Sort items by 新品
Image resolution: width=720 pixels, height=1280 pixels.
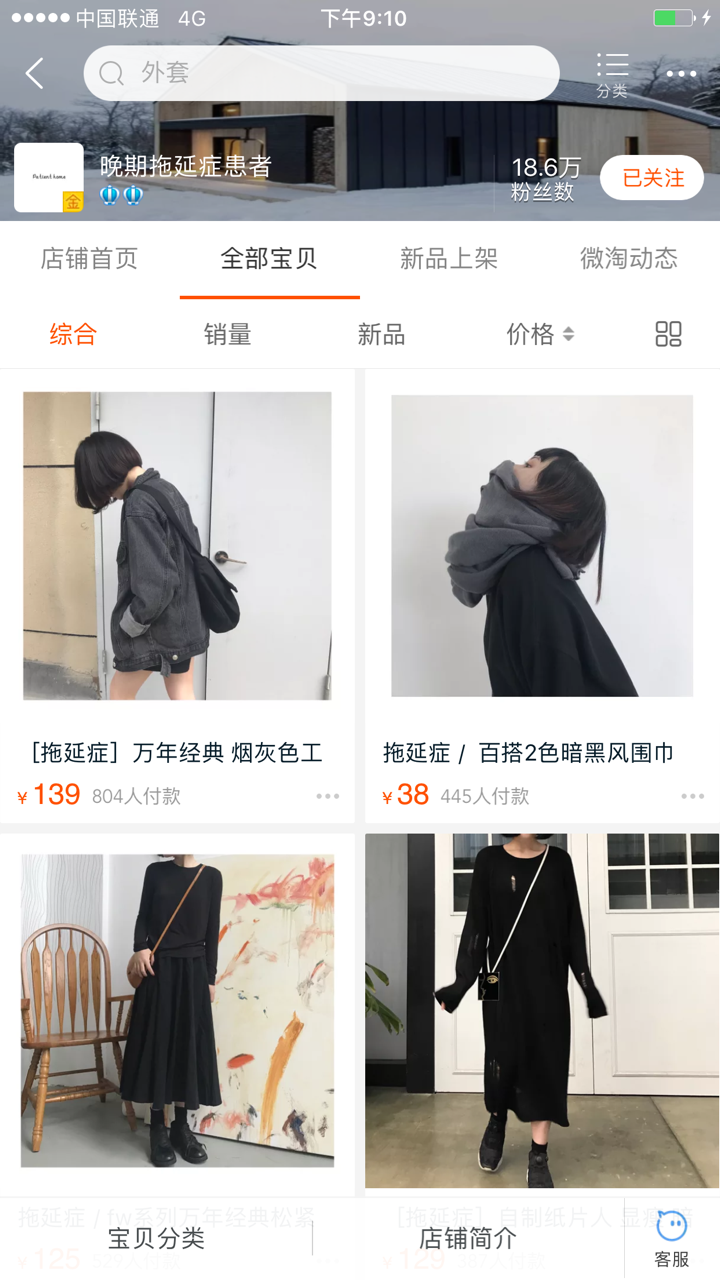click(382, 334)
